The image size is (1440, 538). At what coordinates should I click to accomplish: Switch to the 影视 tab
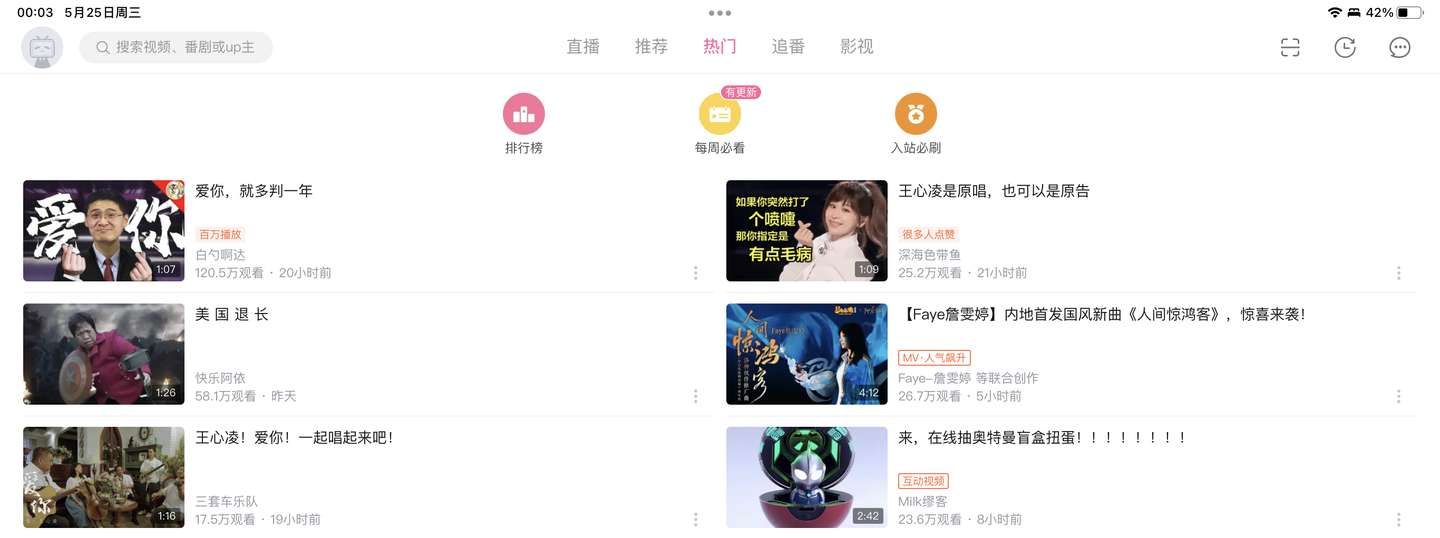click(x=856, y=47)
